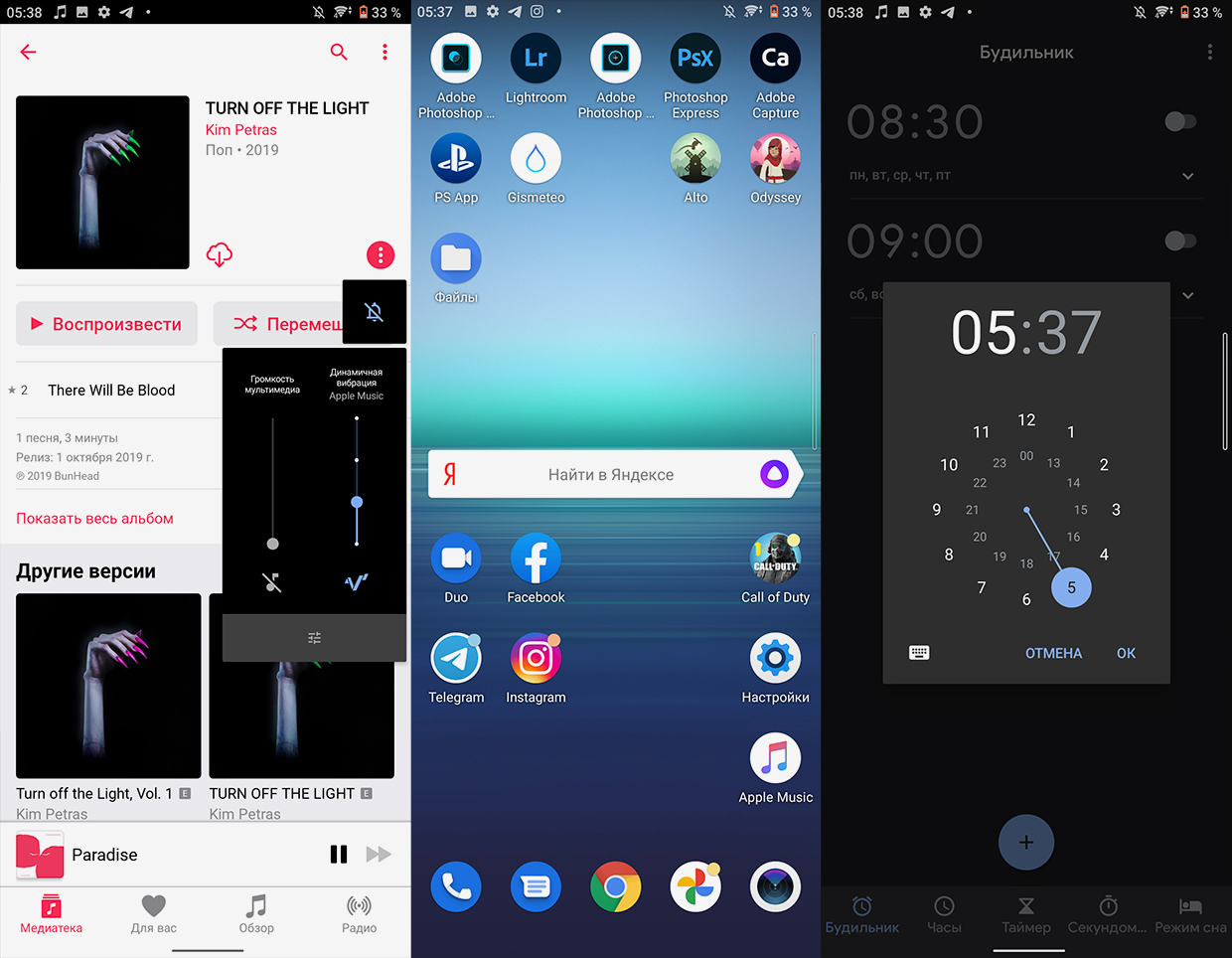
Task: Open the Lightroom app
Action: 536,69
